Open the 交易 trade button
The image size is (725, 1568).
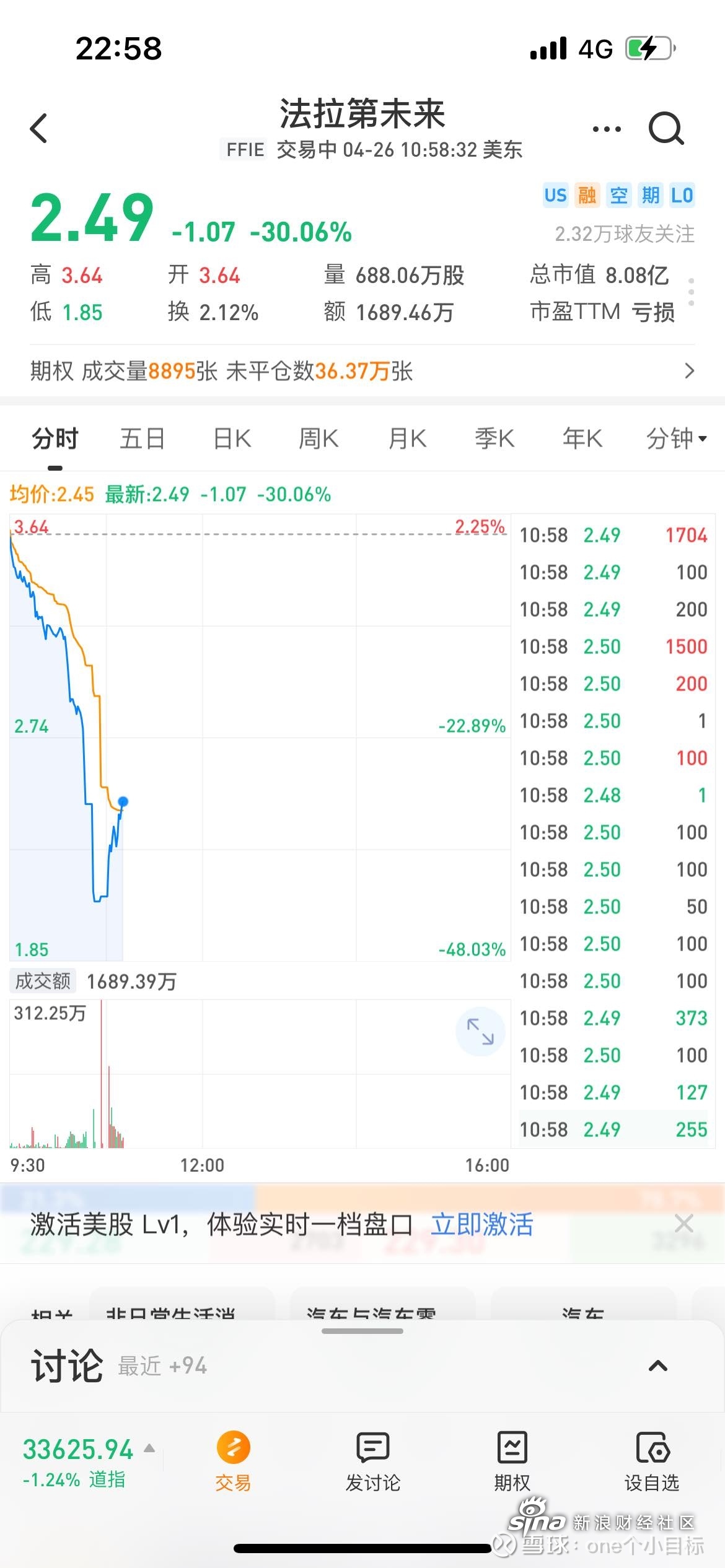pyautogui.click(x=233, y=1461)
